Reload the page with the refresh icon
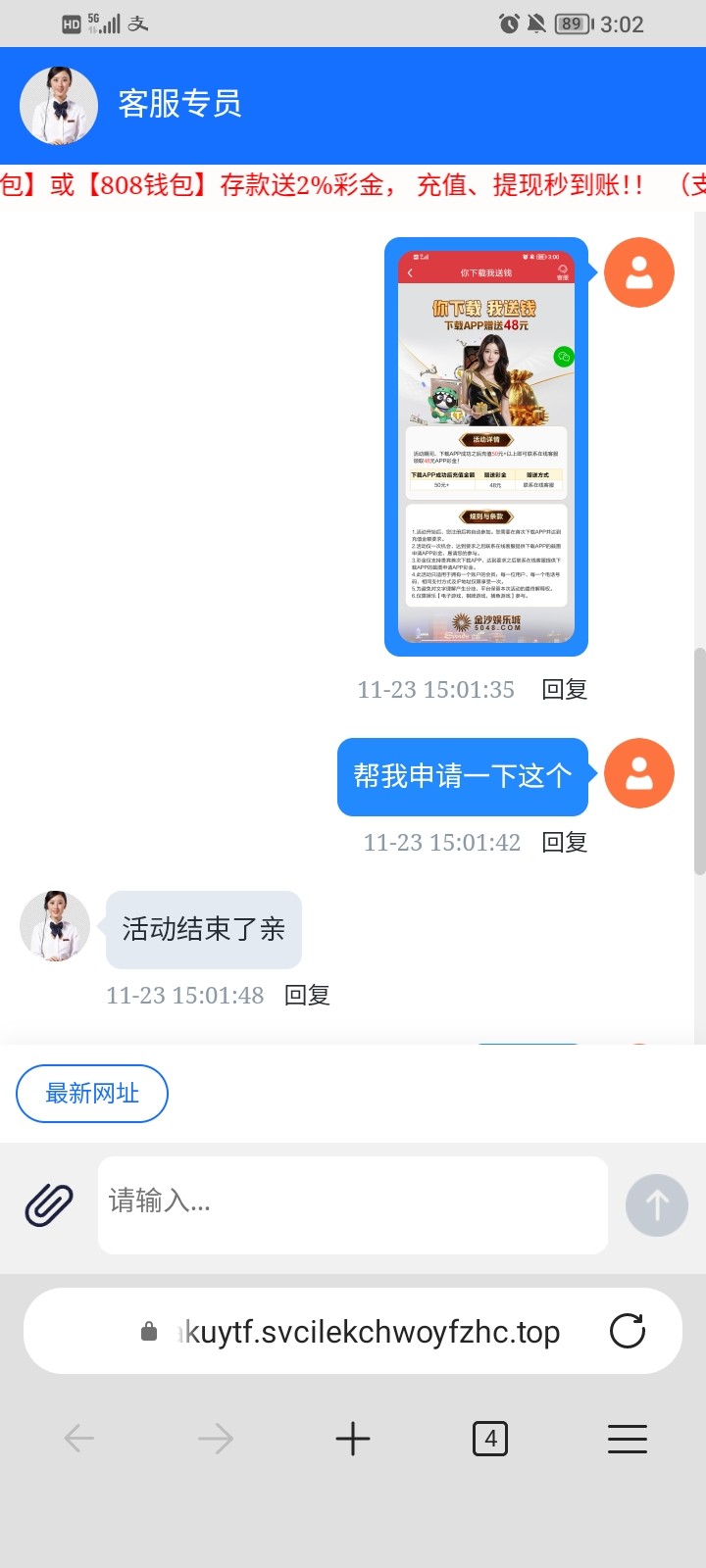This screenshot has width=706, height=1568. (628, 1331)
